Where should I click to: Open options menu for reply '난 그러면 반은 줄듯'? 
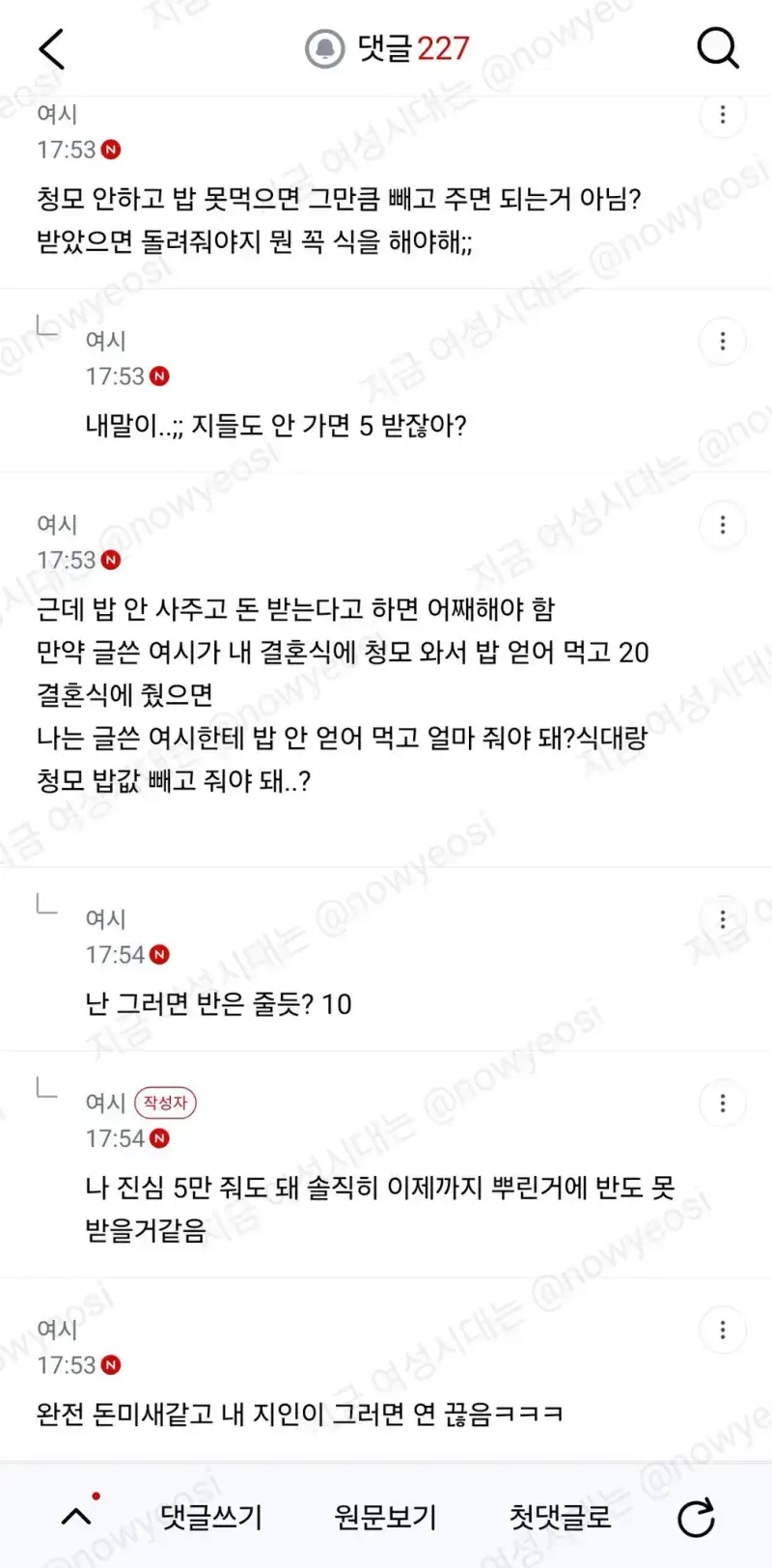coord(723,920)
